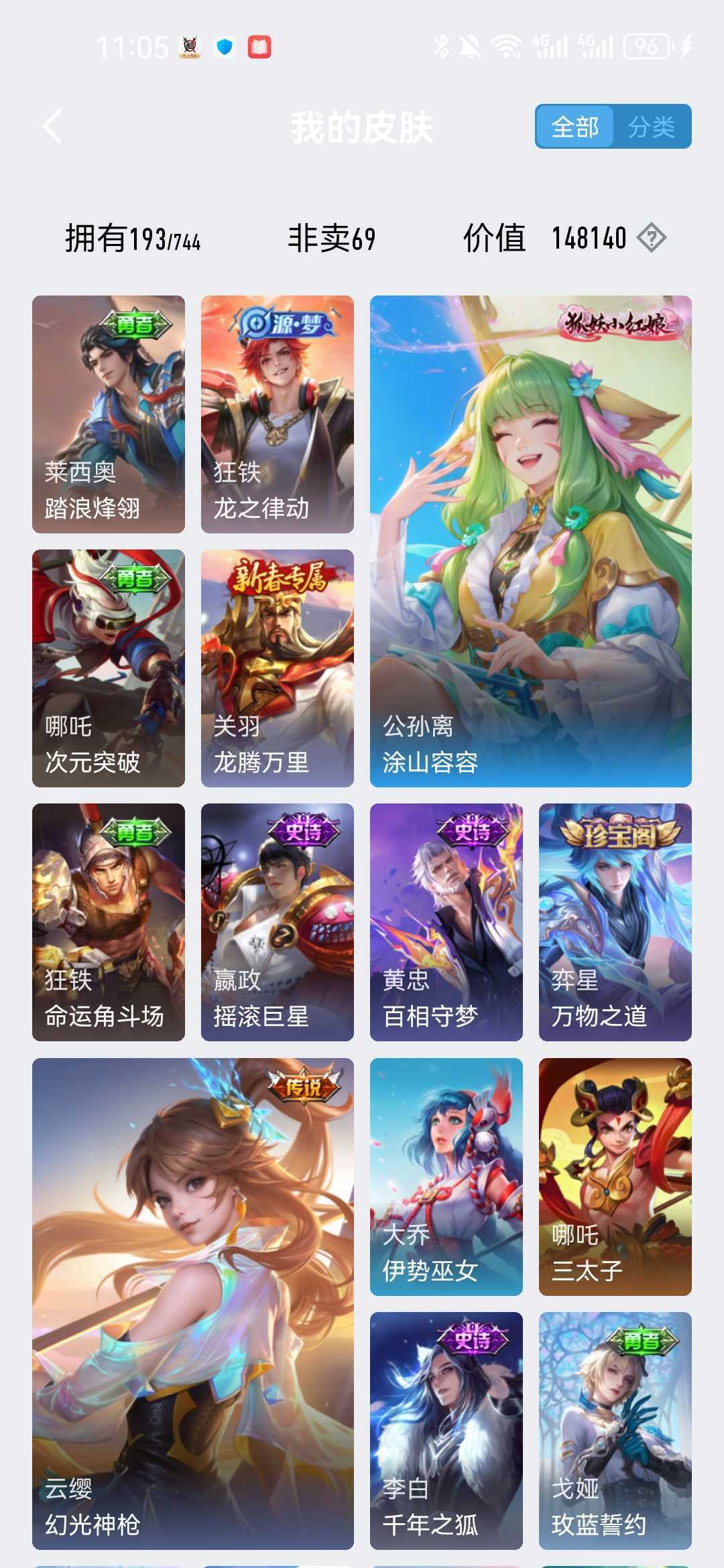724x1568 pixels.
Task: Open 哪吒 次元突破 skin card
Action: click(x=109, y=667)
